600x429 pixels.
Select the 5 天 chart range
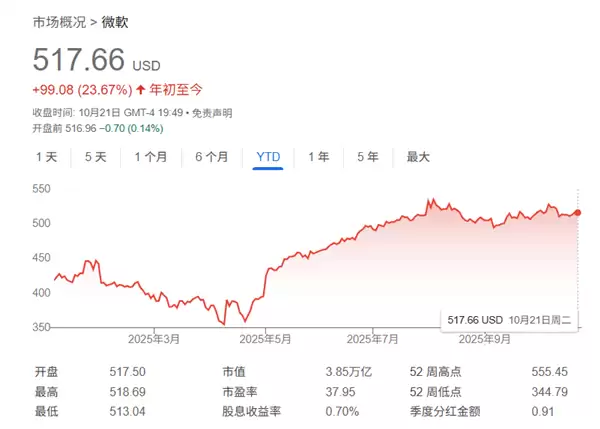tap(95, 157)
